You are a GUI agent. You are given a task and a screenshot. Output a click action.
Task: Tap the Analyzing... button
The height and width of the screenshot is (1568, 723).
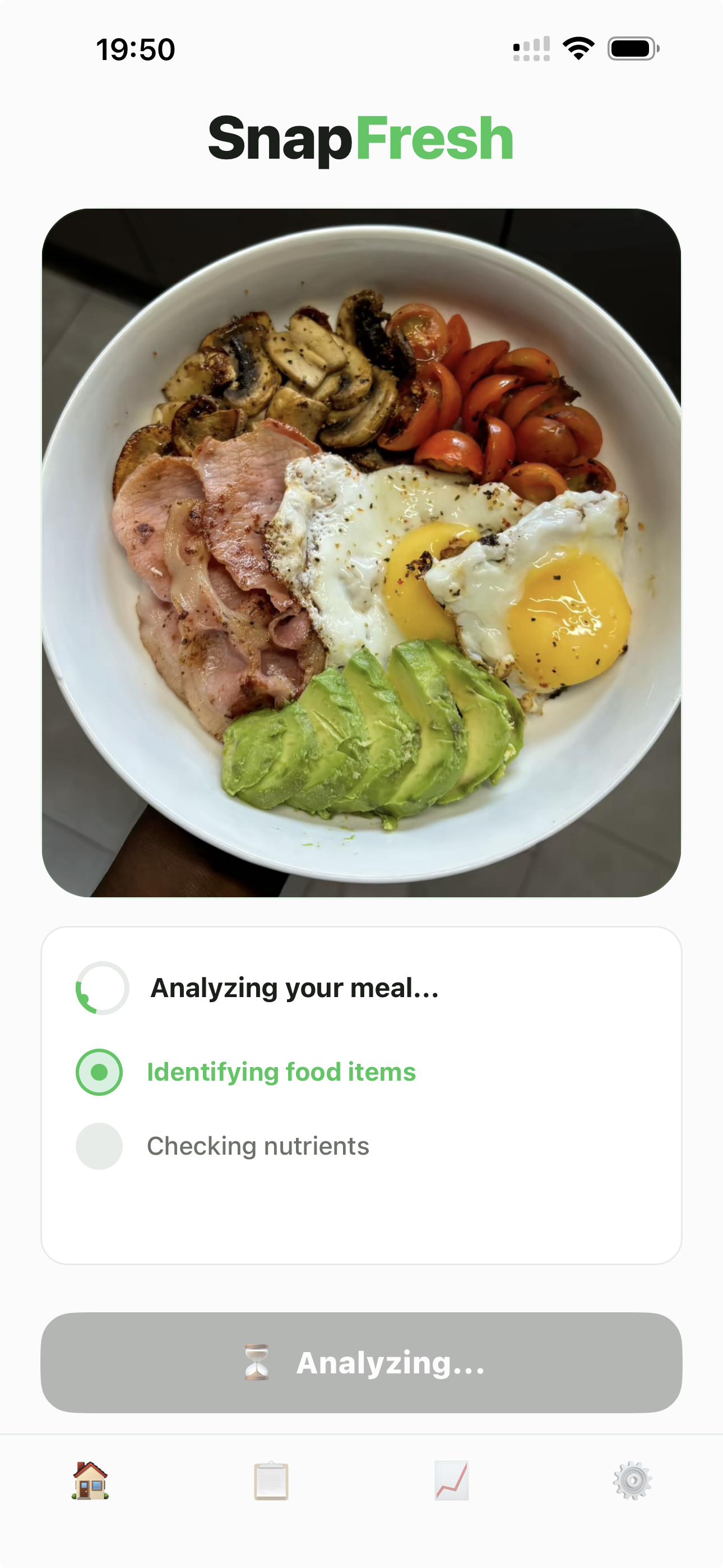pos(361,1362)
